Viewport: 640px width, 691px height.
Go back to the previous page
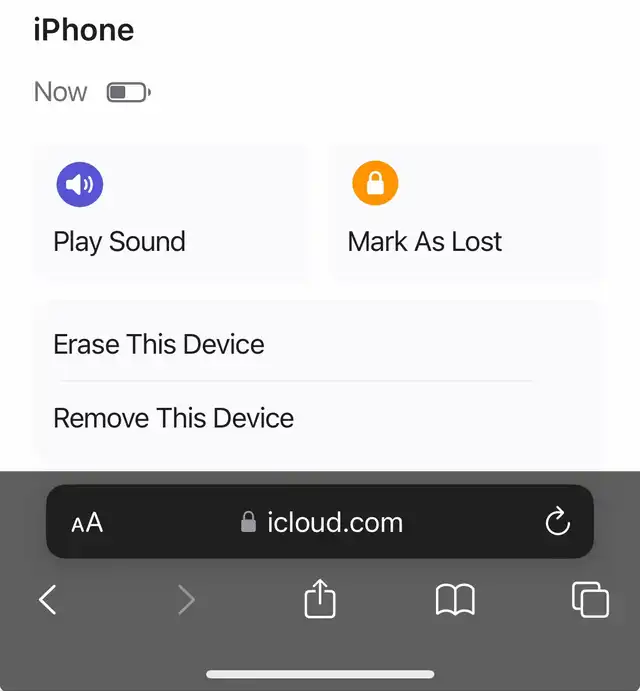[47, 600]
